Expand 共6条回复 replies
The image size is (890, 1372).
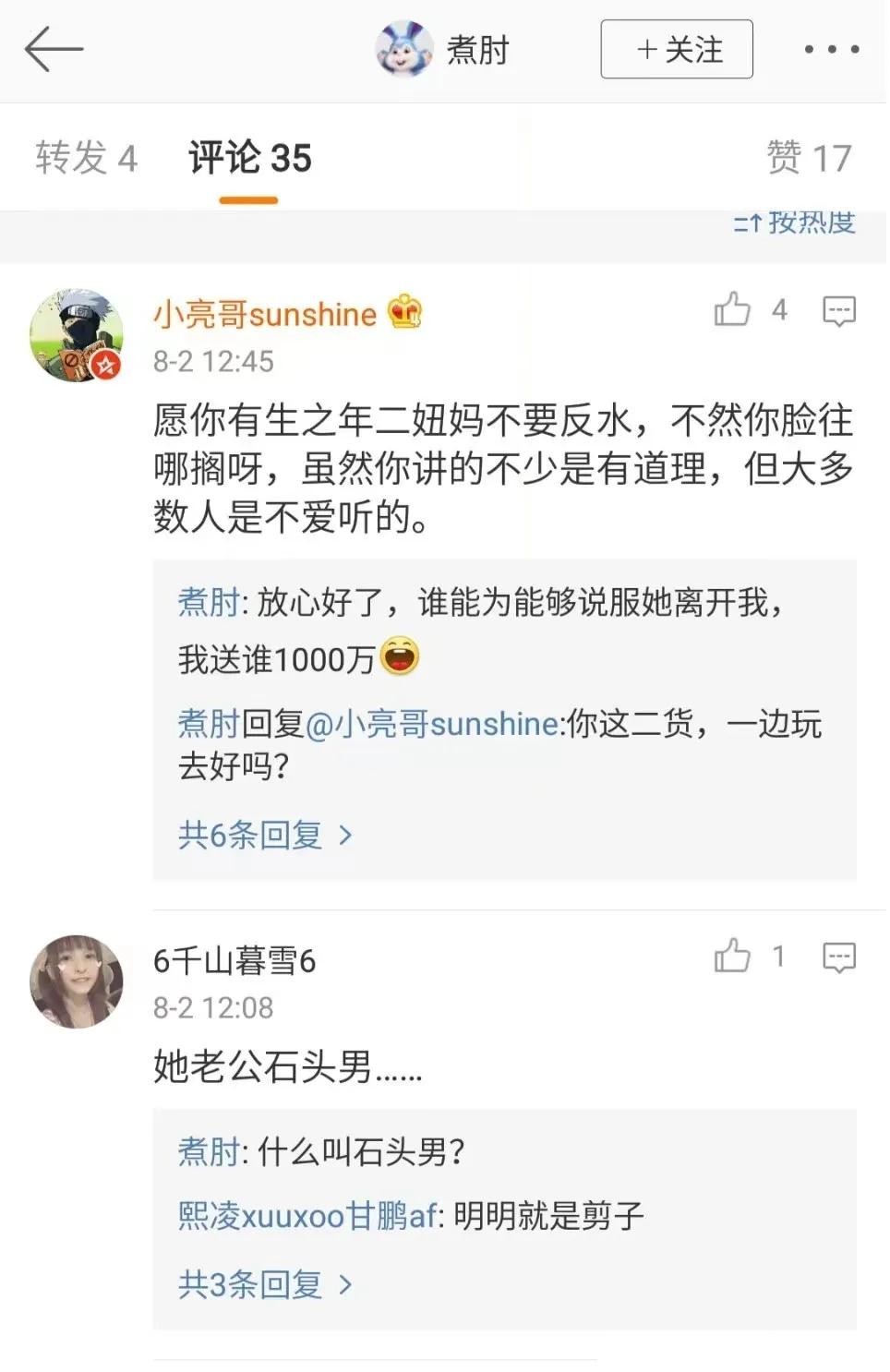tap(264, 836)
